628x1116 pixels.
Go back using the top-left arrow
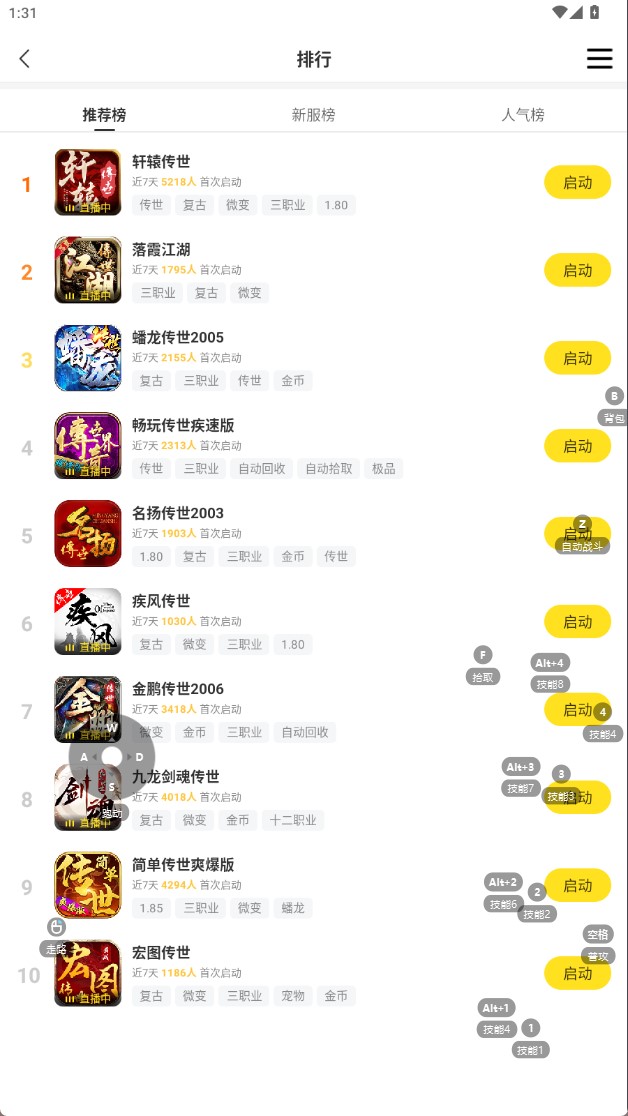pos(25,59)
